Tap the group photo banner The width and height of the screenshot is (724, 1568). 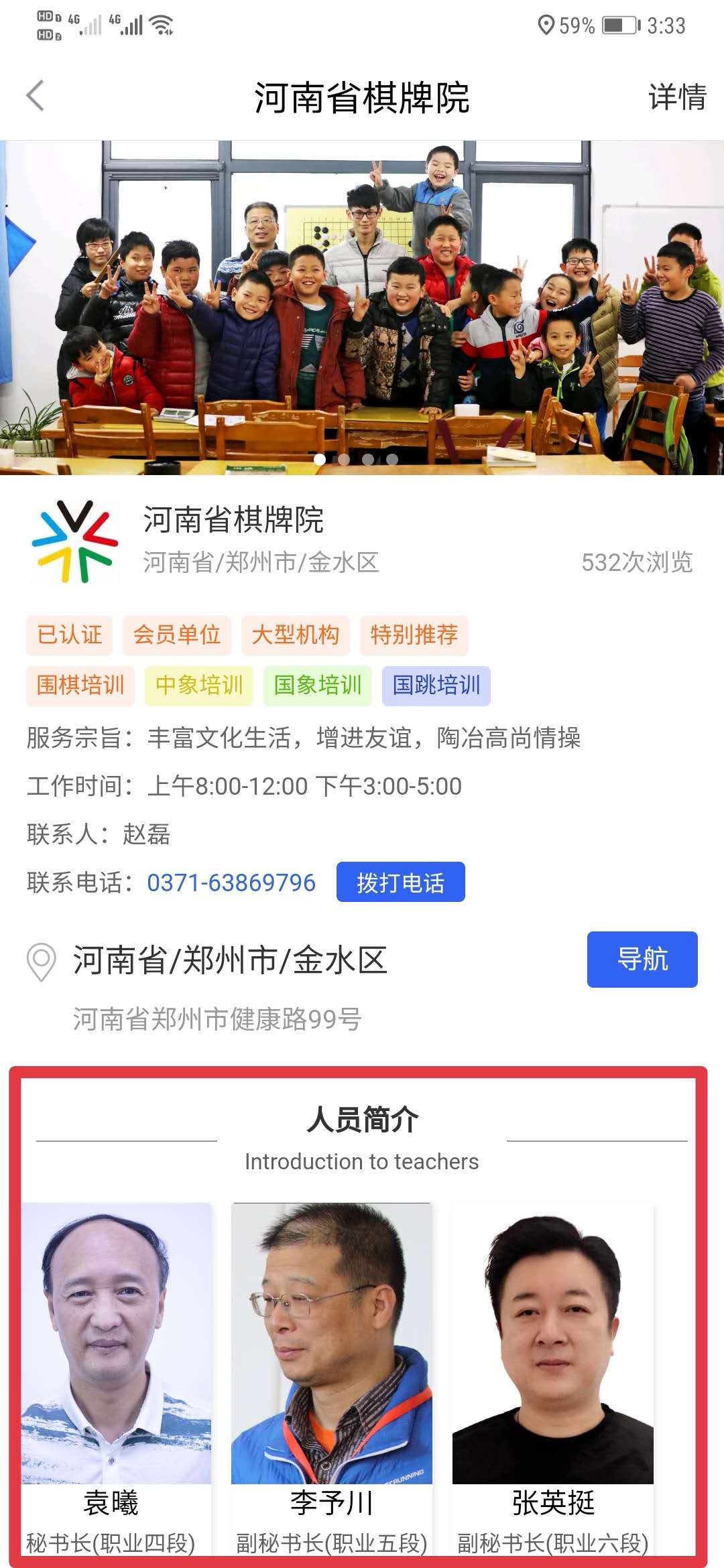coord(362,307)
